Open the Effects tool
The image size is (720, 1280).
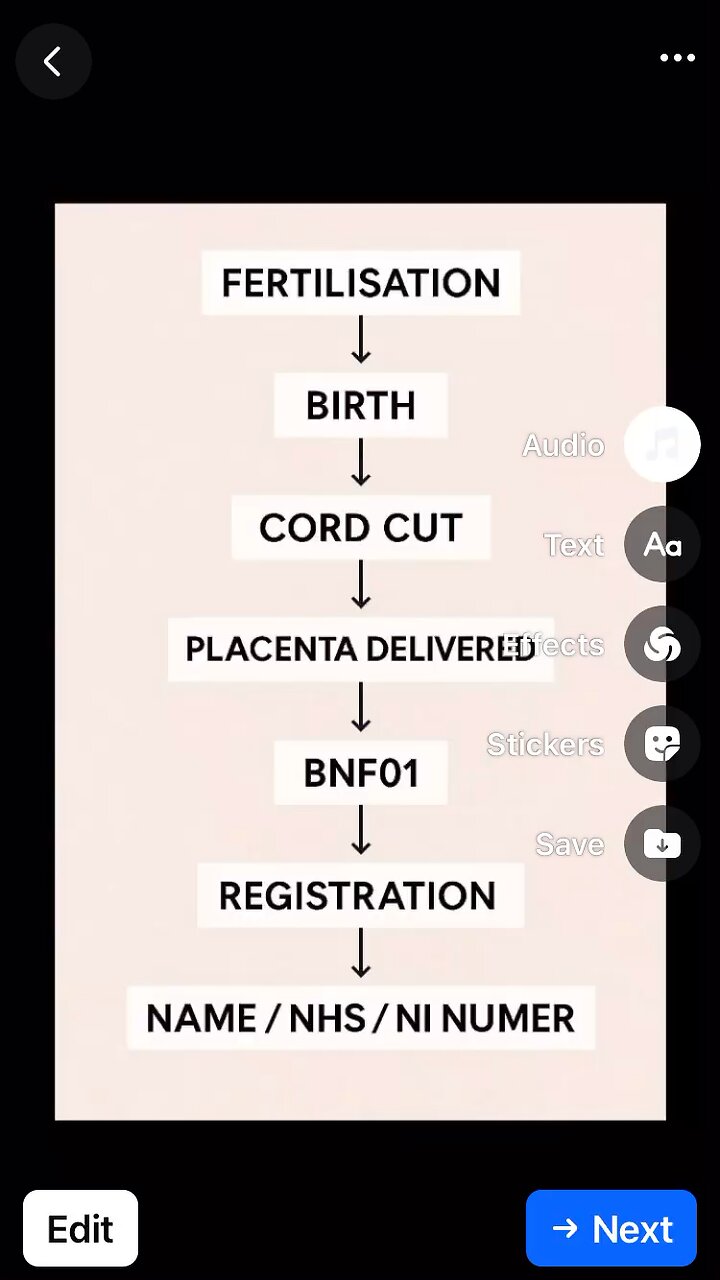[x=661, y=644]
